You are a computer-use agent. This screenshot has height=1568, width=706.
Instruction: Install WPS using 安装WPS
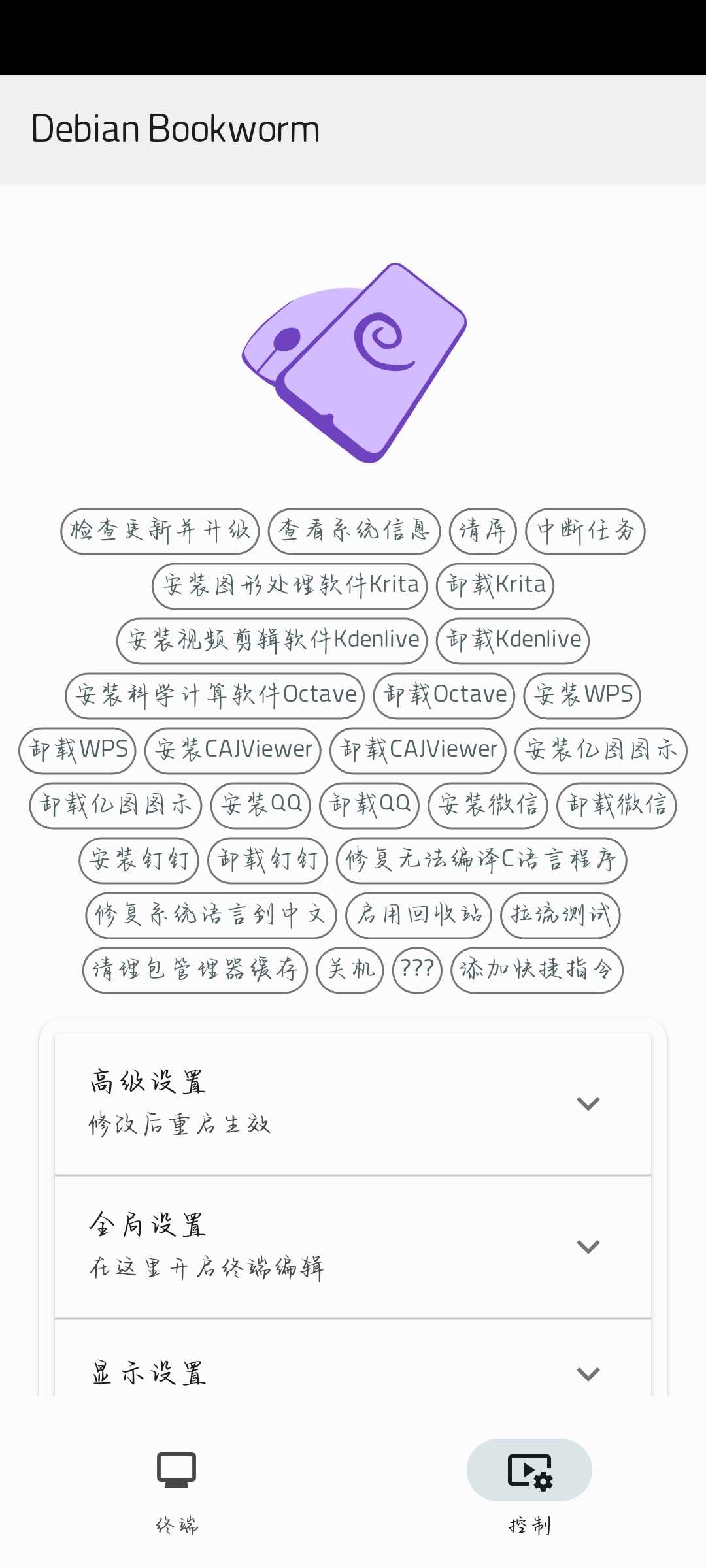click(x=581, y=695)
